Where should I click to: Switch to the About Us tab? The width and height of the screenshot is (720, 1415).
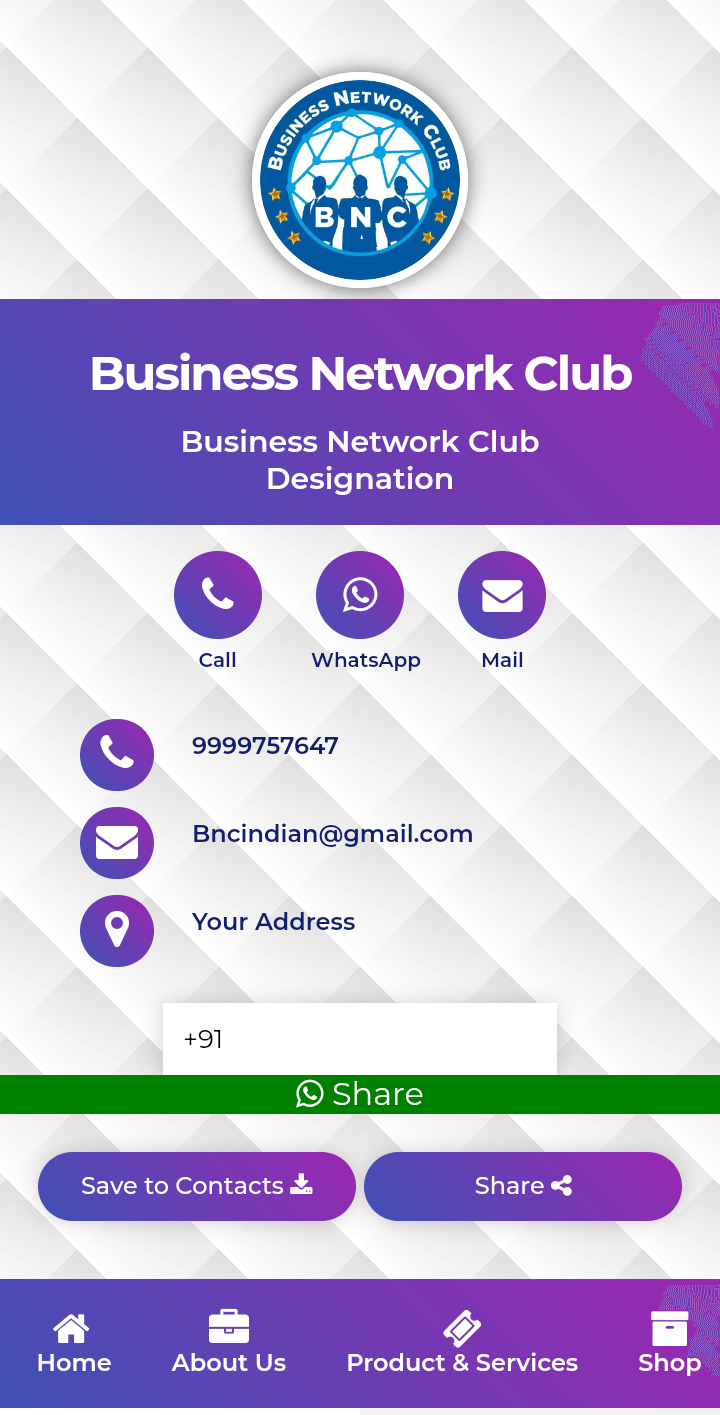[229, 1343]
